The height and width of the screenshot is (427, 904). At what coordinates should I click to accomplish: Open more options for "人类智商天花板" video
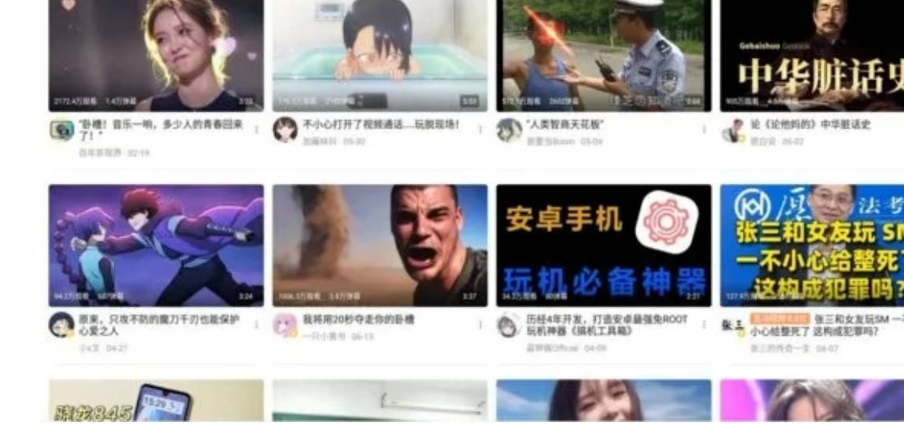tap(703, 130)
